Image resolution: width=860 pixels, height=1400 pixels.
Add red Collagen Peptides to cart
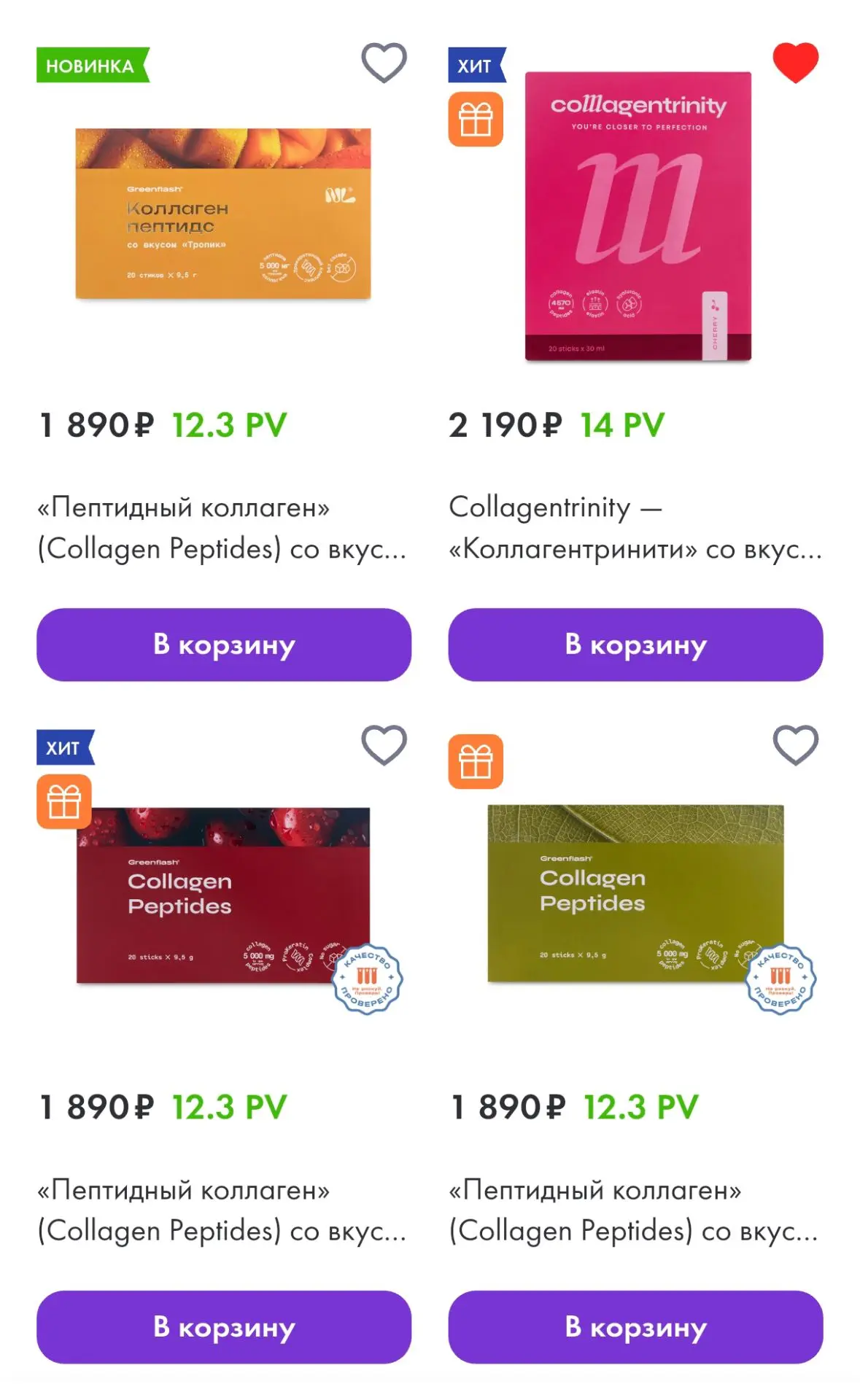(224, 1327)
